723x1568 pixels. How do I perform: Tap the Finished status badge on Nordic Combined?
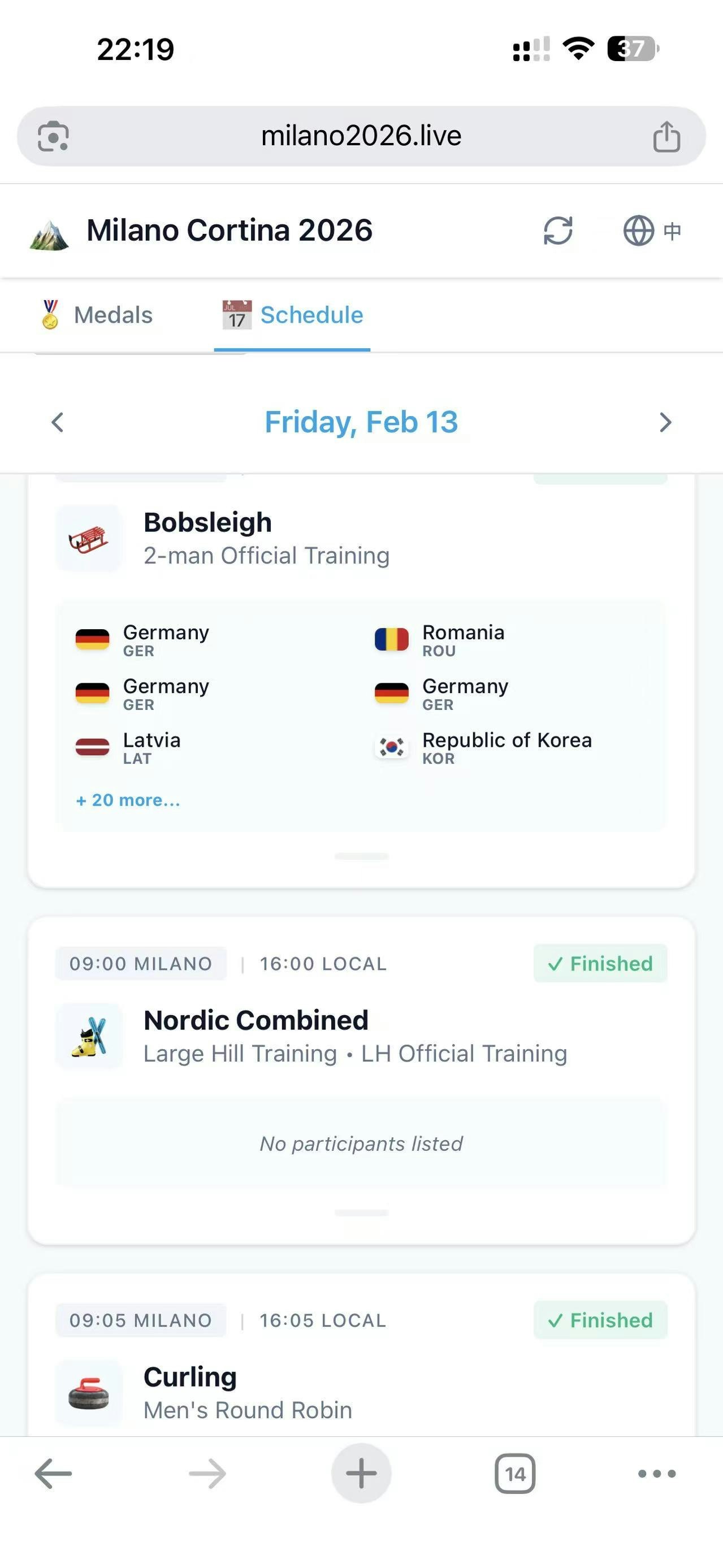click(x=600, y=963)
